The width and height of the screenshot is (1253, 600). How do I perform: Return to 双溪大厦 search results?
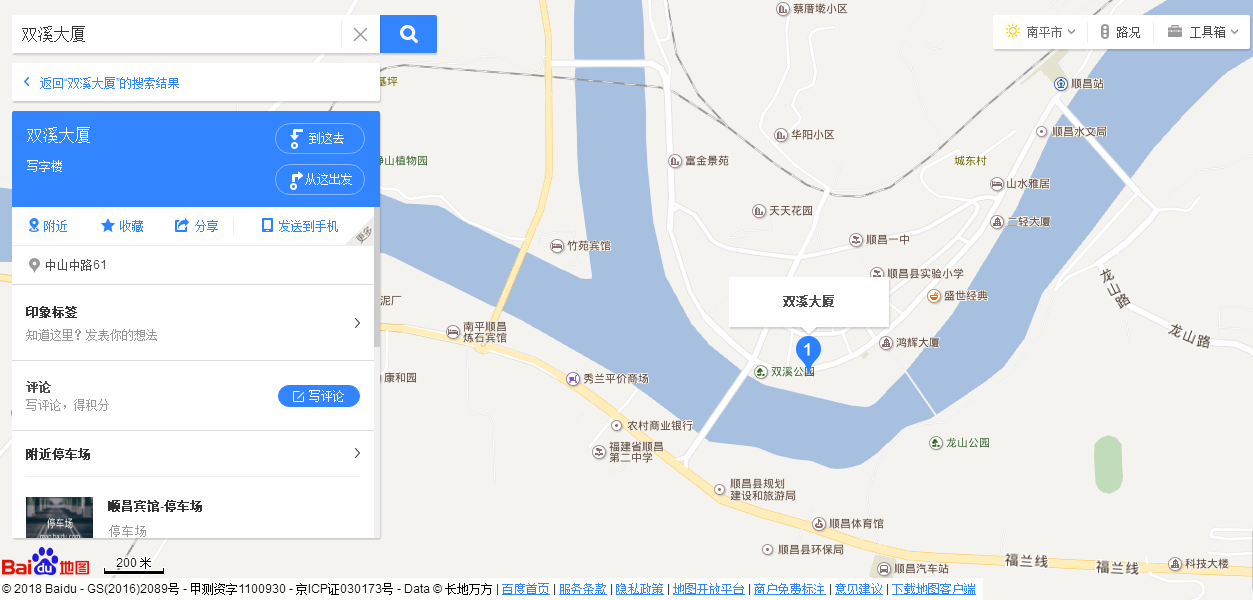(108, 83)
